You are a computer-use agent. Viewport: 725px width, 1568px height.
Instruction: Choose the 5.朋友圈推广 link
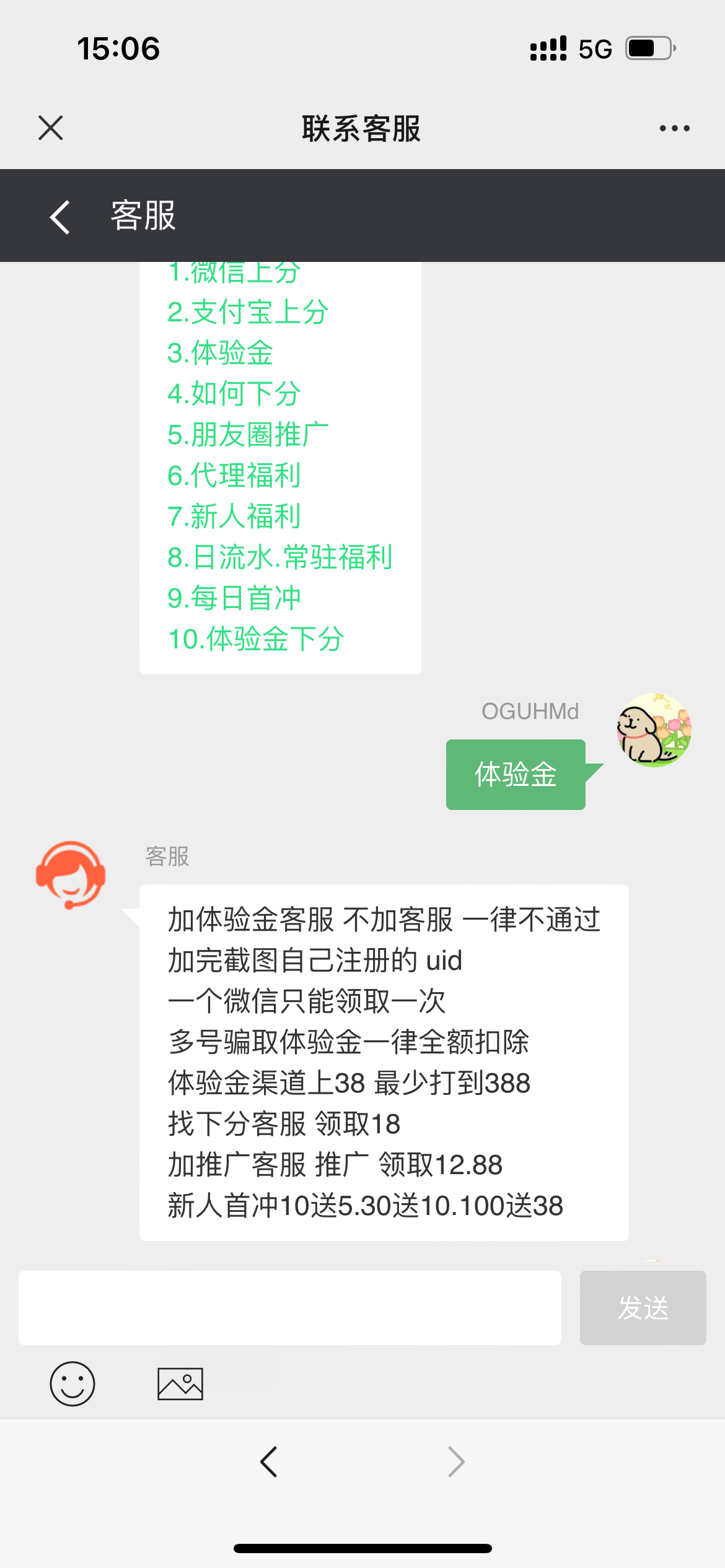click(248, 434)
